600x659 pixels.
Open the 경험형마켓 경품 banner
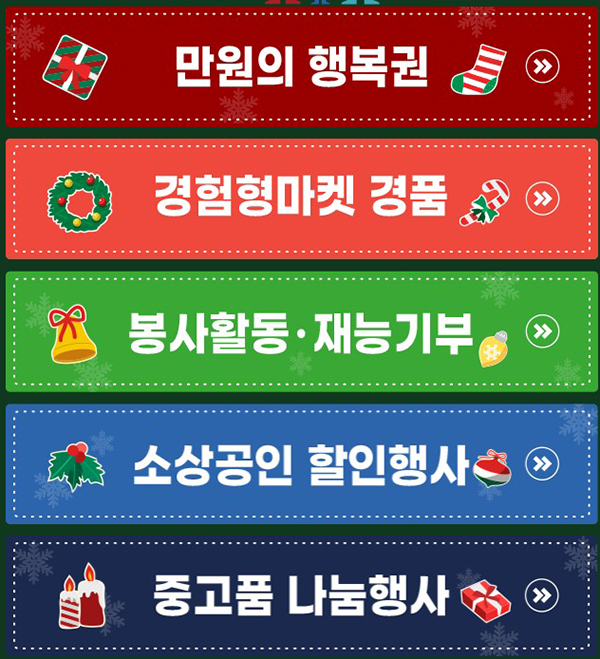pos(301,198)
